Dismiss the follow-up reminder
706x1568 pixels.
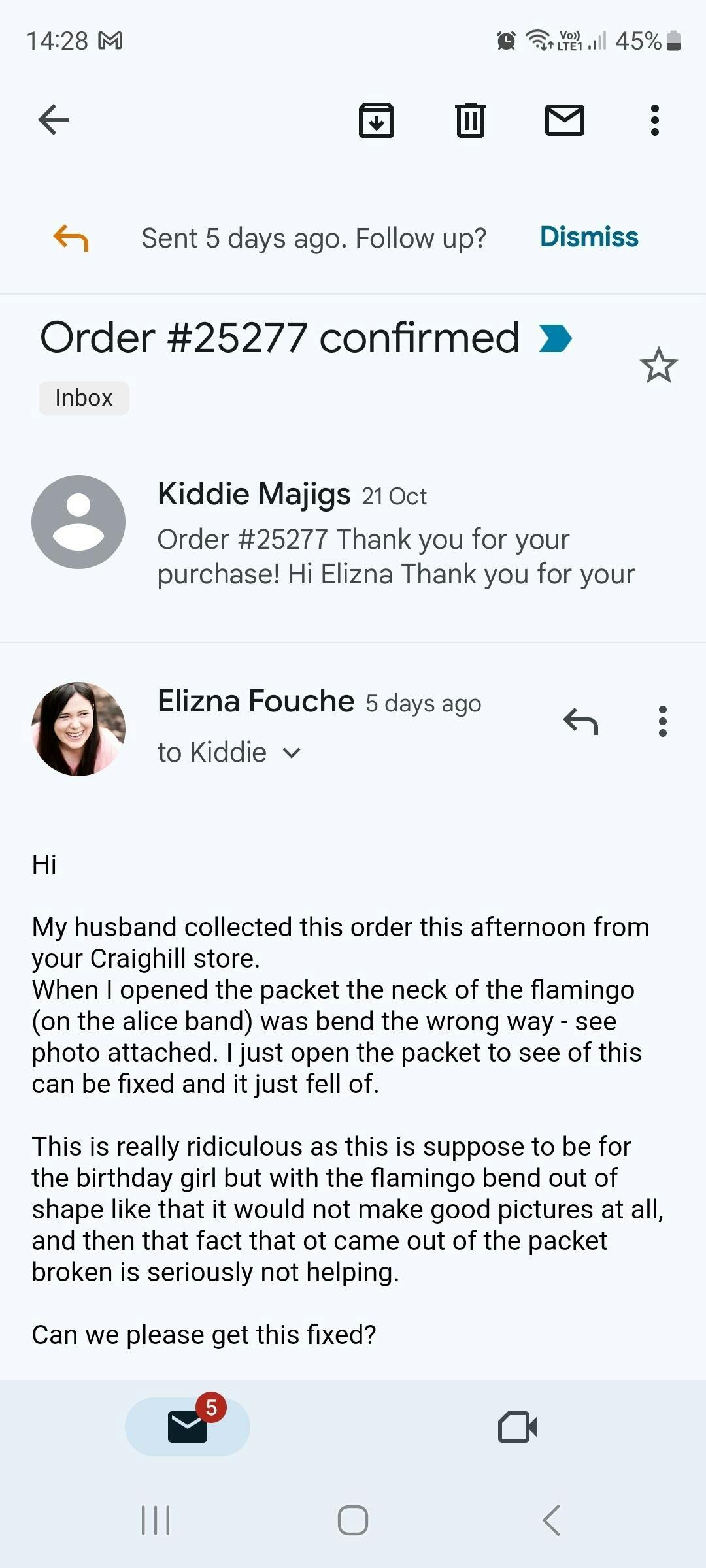(588, 237)
